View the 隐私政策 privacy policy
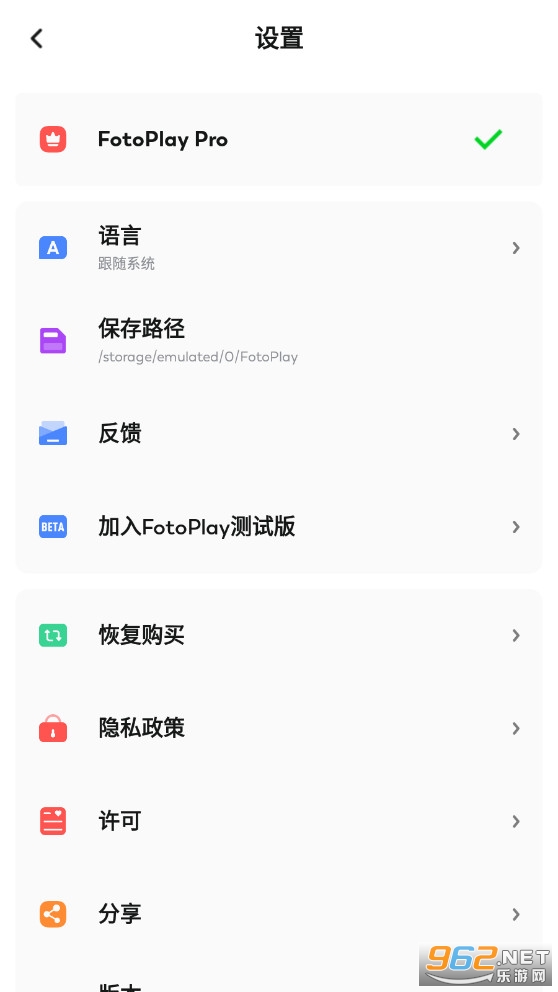558x992 pixels. point(279,728)
